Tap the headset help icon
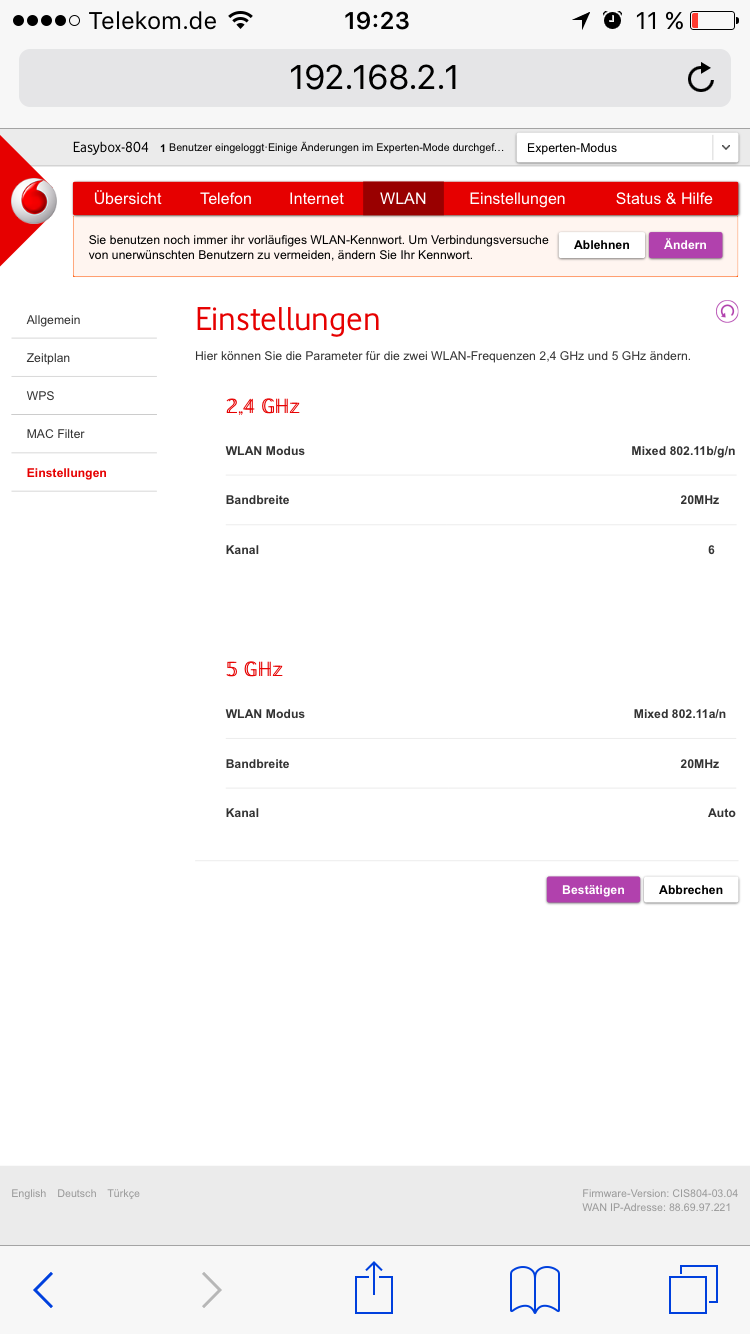Image resolution: width=750 pixels, height=1334 pixels. pos(727,311)
